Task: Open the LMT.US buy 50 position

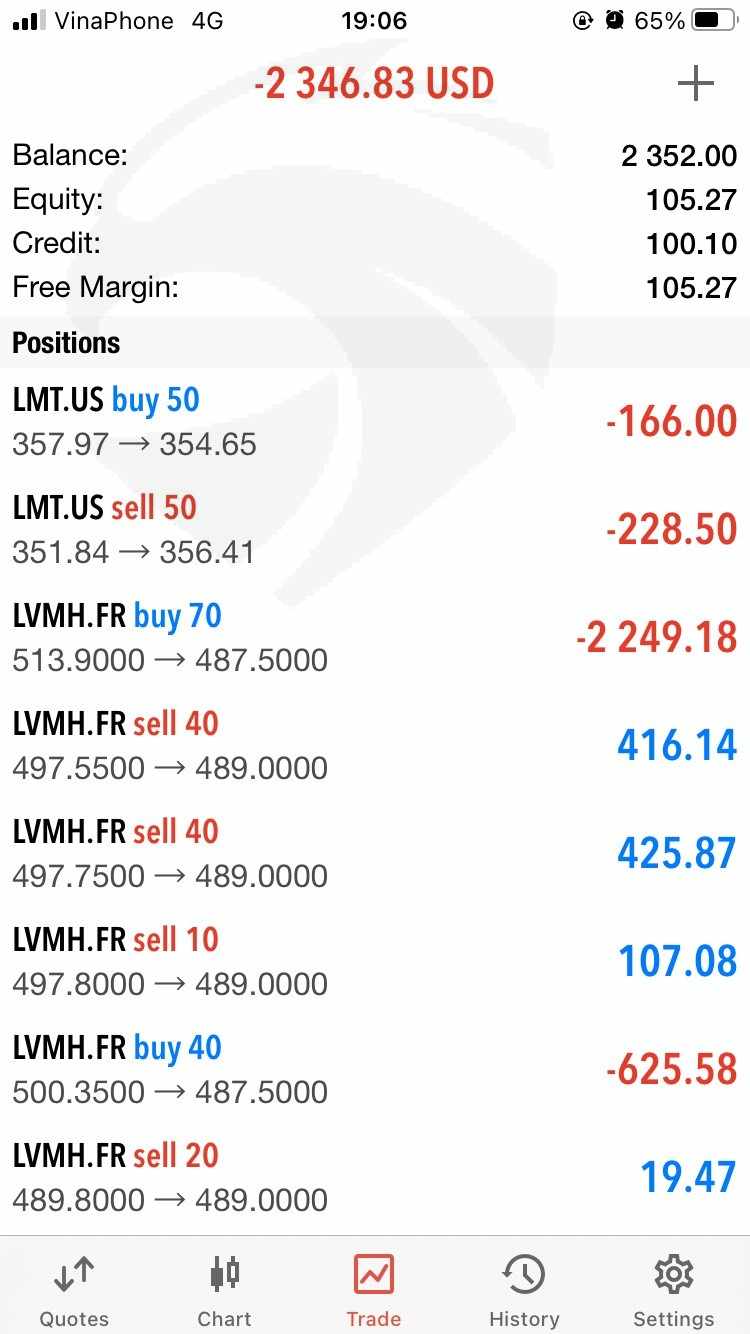Action: pos(374,421)
